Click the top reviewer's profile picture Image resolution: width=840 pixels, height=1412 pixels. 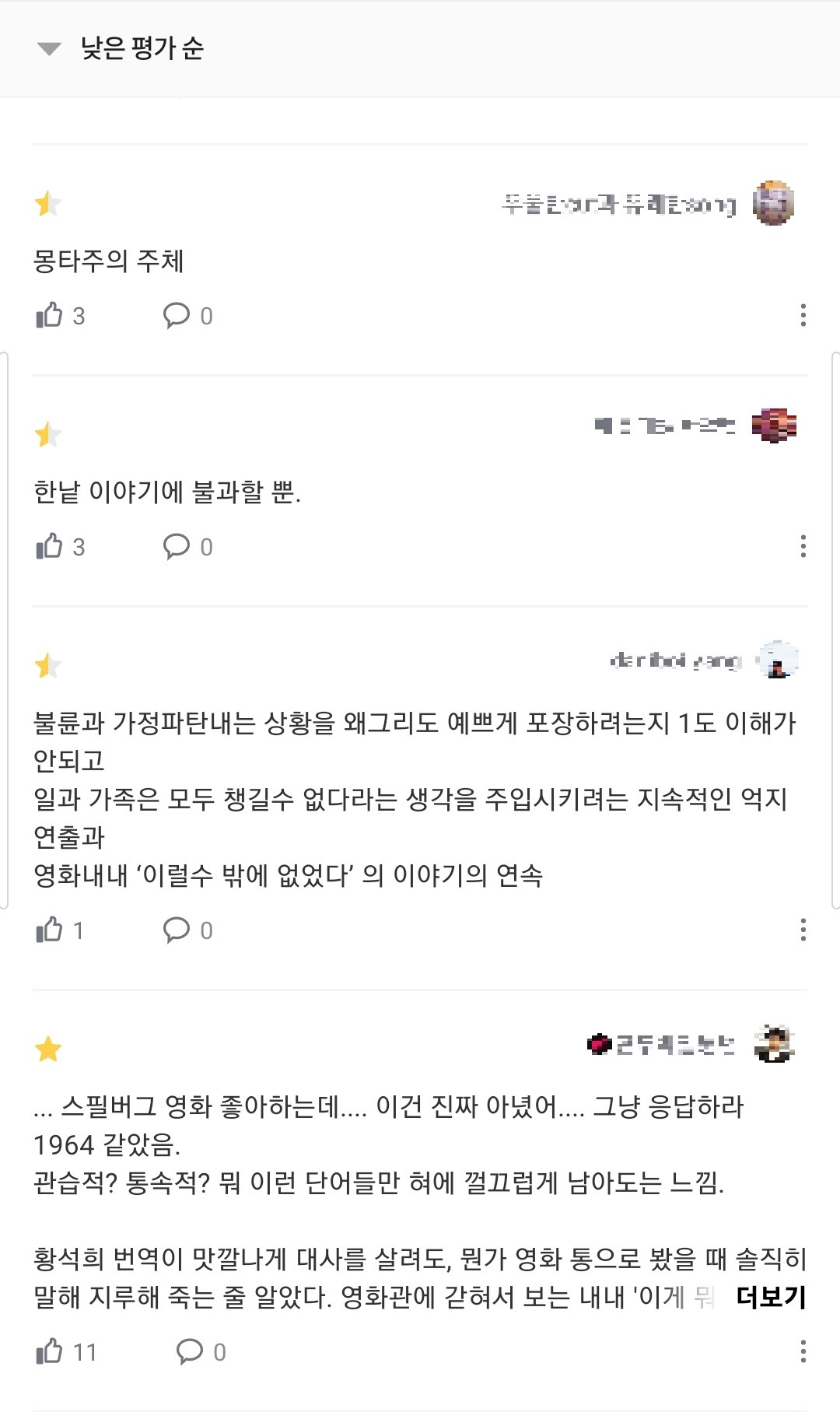pyautogui.click(x=772, y=204)
